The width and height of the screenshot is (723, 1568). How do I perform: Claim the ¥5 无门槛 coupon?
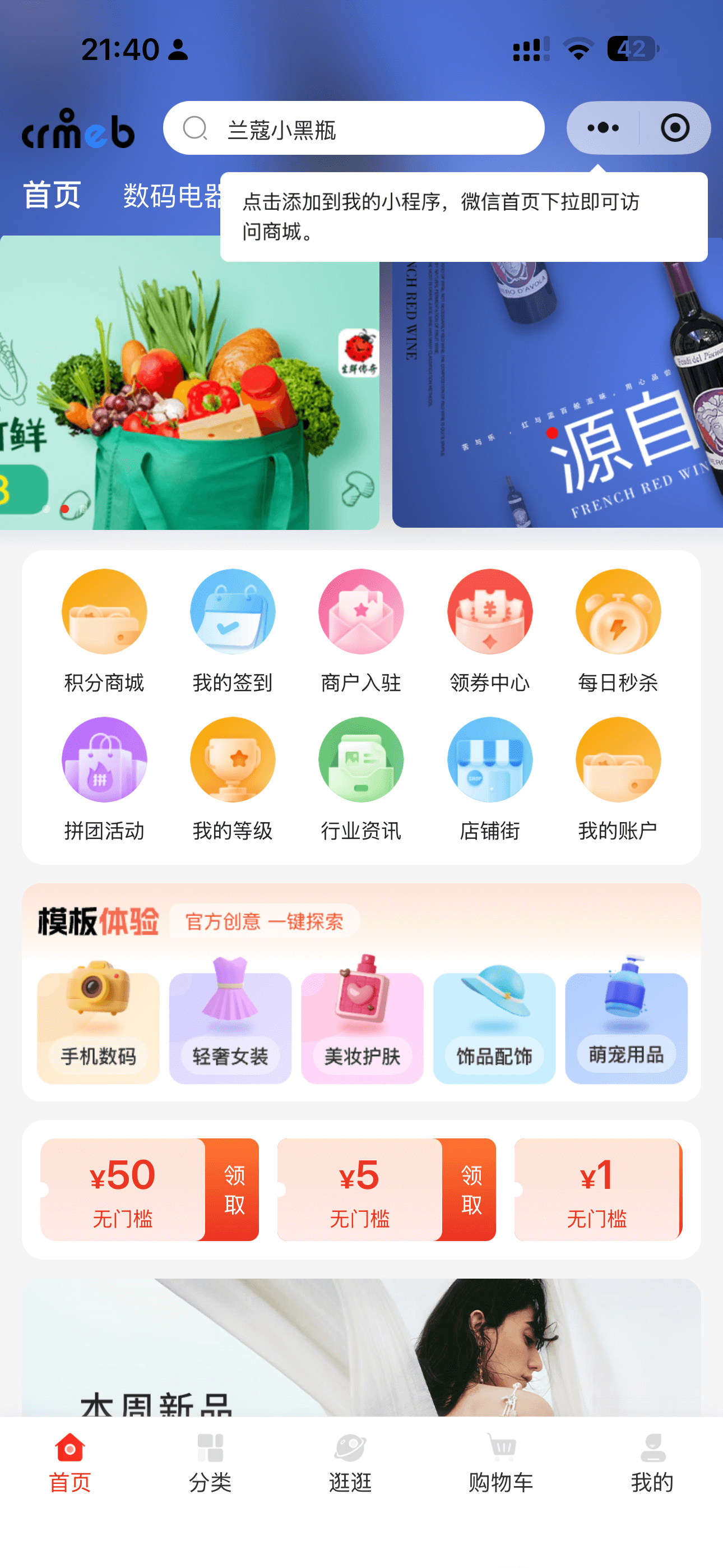[470, 1189]
